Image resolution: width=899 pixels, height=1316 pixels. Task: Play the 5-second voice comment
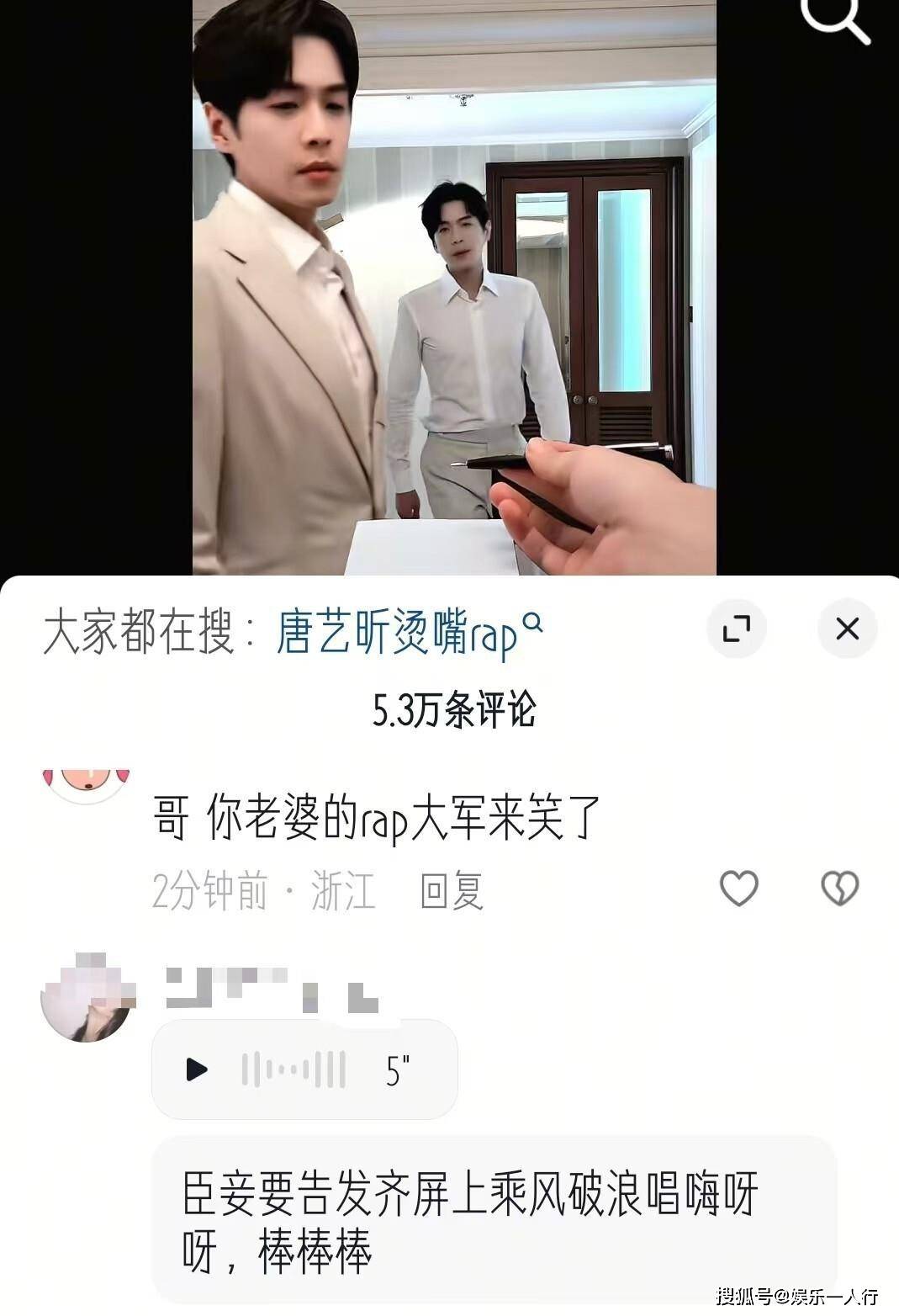pos(197,1070)
